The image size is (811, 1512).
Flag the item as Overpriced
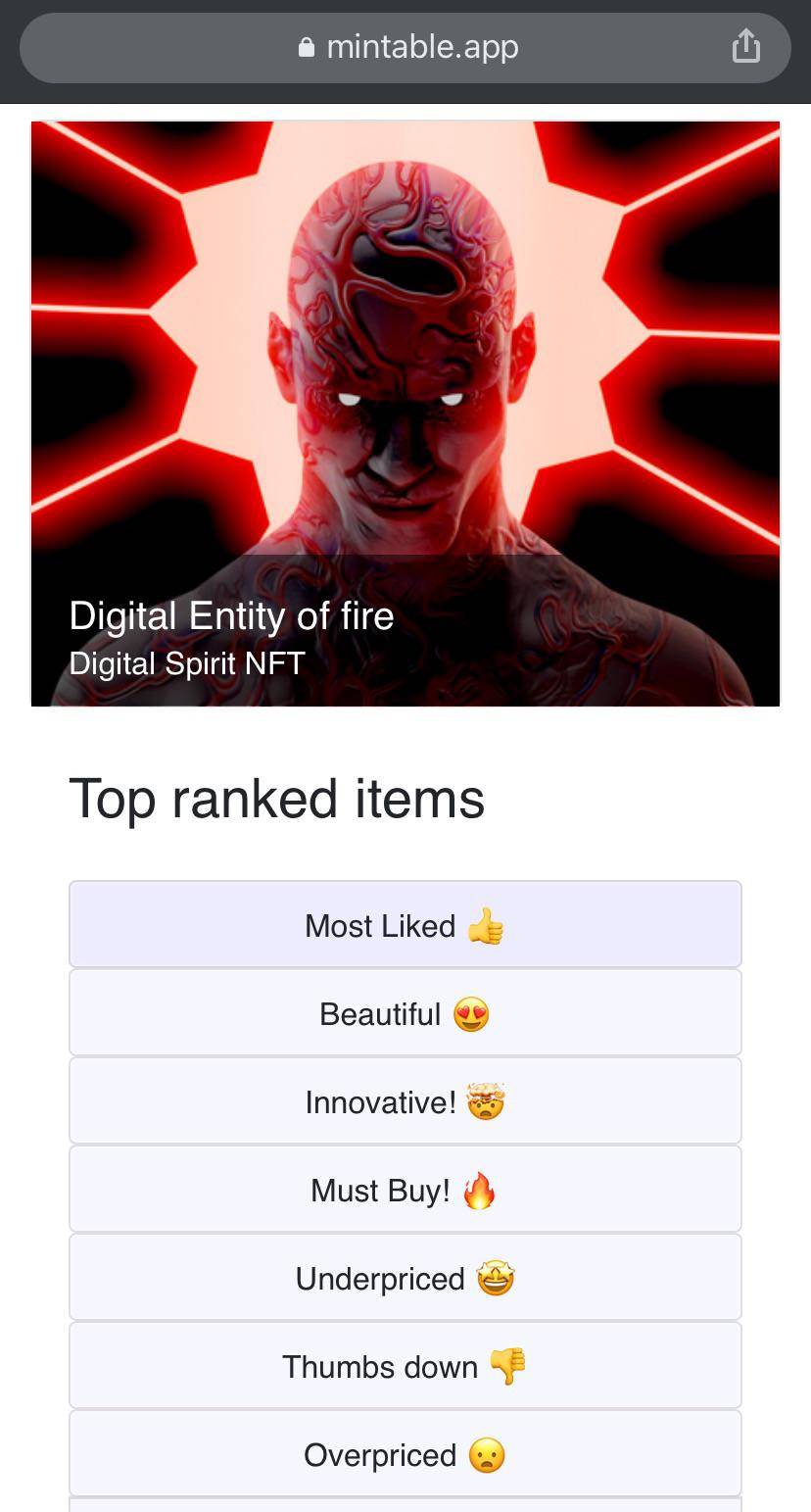pyautogui.click(x=405, y=1454)
